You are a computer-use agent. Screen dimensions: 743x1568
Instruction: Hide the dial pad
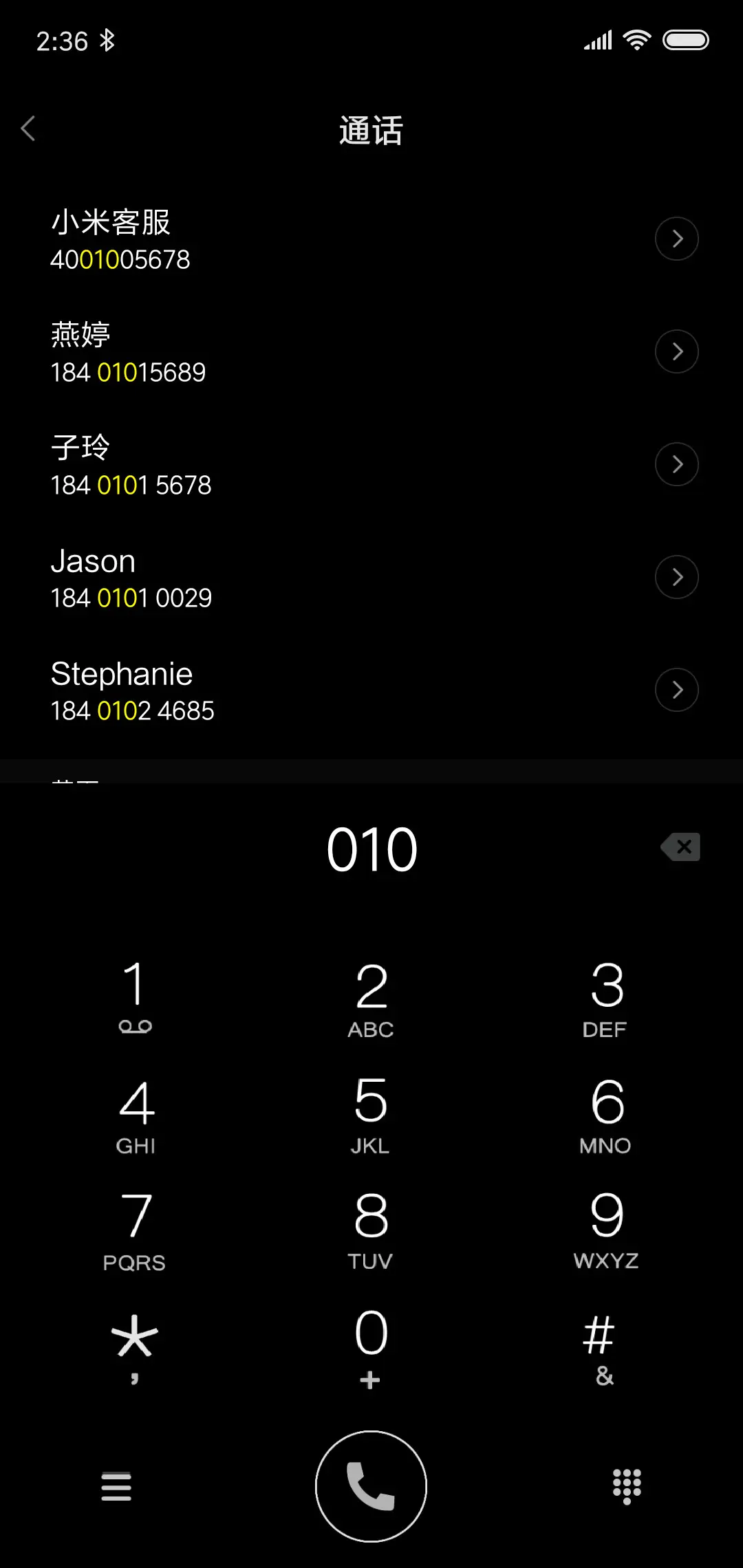pos(627,1487)
